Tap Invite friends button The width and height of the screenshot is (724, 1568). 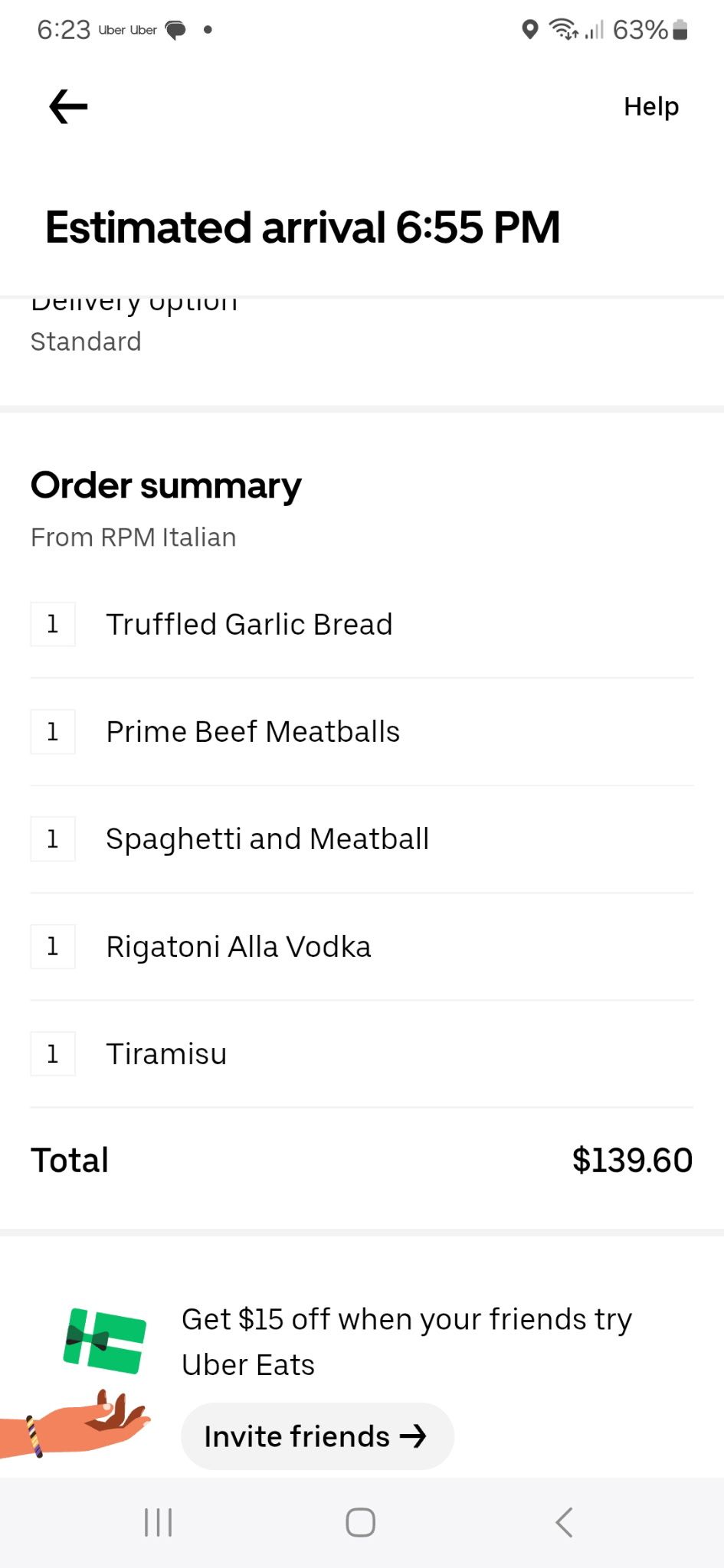317,1436
